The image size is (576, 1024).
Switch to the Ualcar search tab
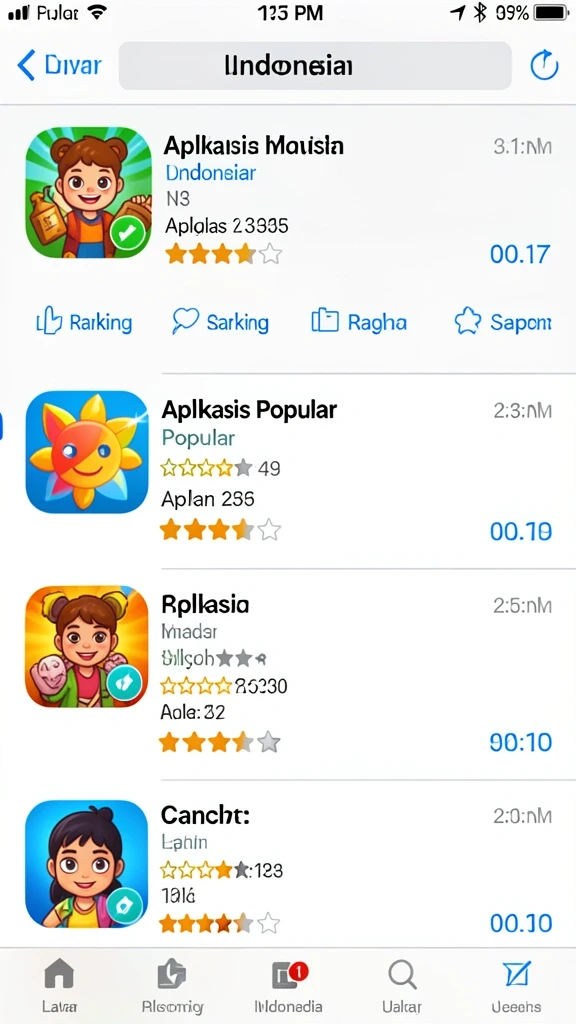coord(402,985)
